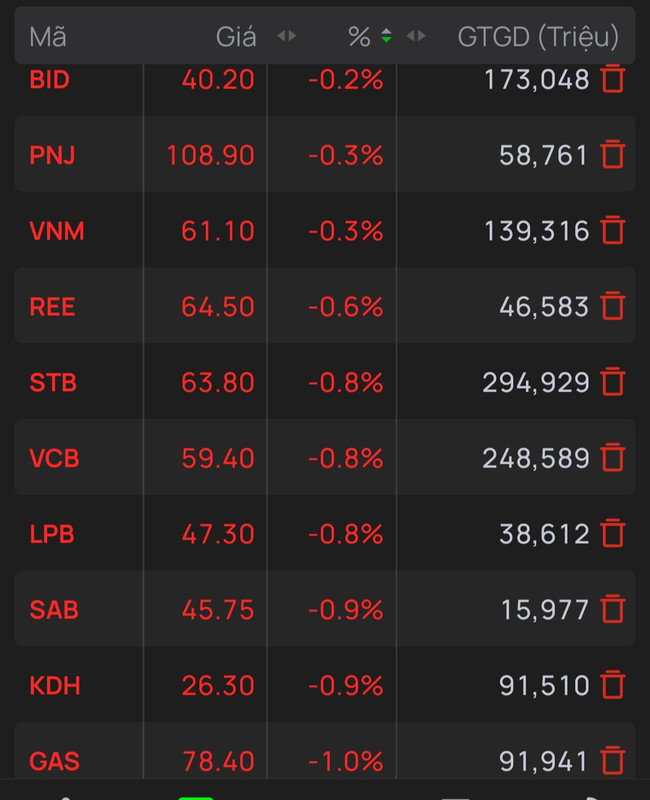Delete the REE row
650x800 pixels.
tap(612, 307)
